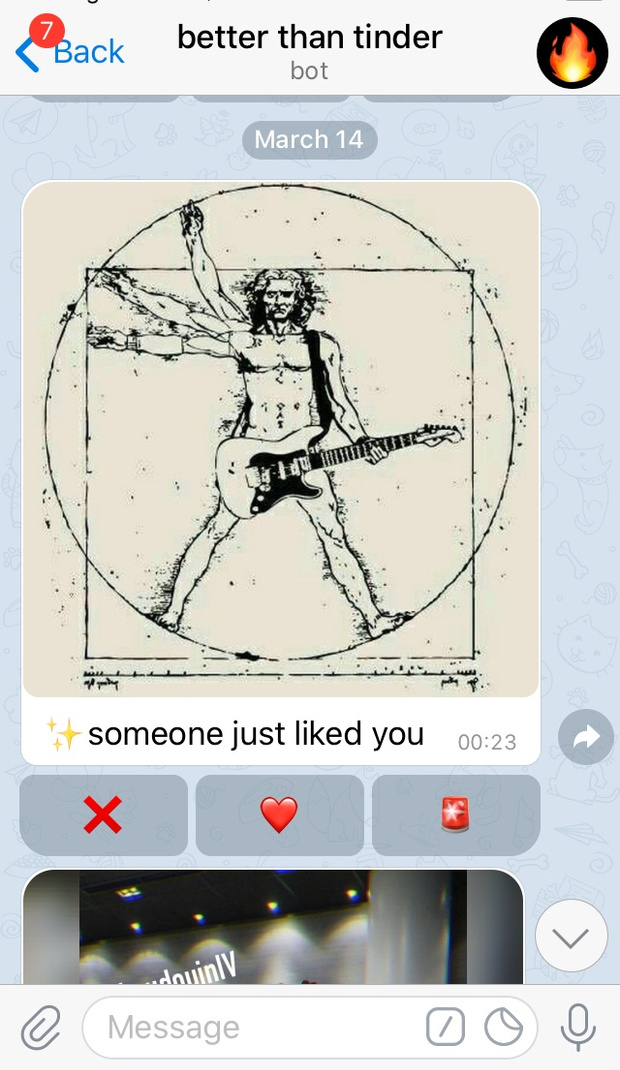The height and width of the screenshot is (1070, 620).
Task: Reject the like with the red cross
Action: pos(103,815)
